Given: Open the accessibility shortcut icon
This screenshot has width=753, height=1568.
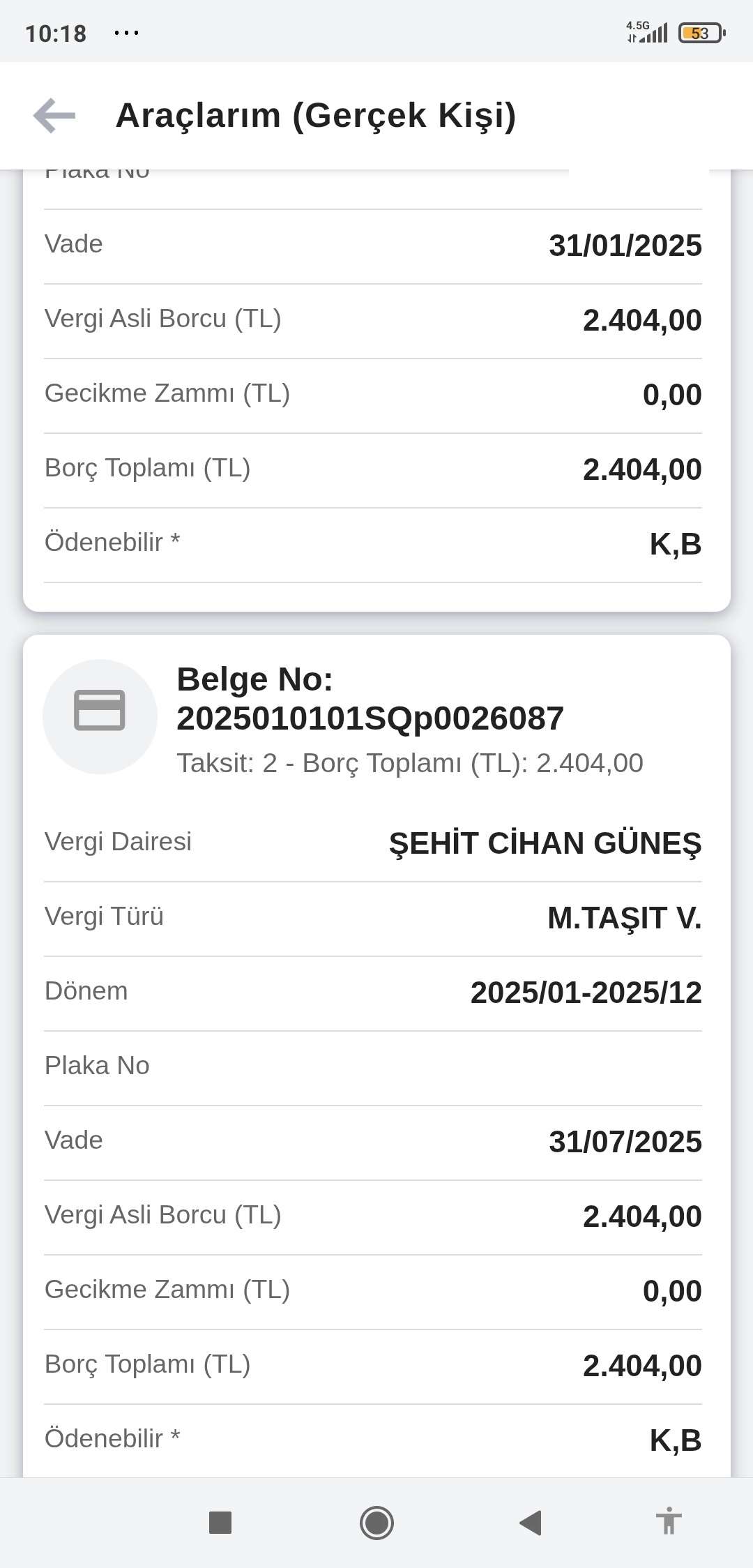Looking at the screenshot, I should point(669,1521).
